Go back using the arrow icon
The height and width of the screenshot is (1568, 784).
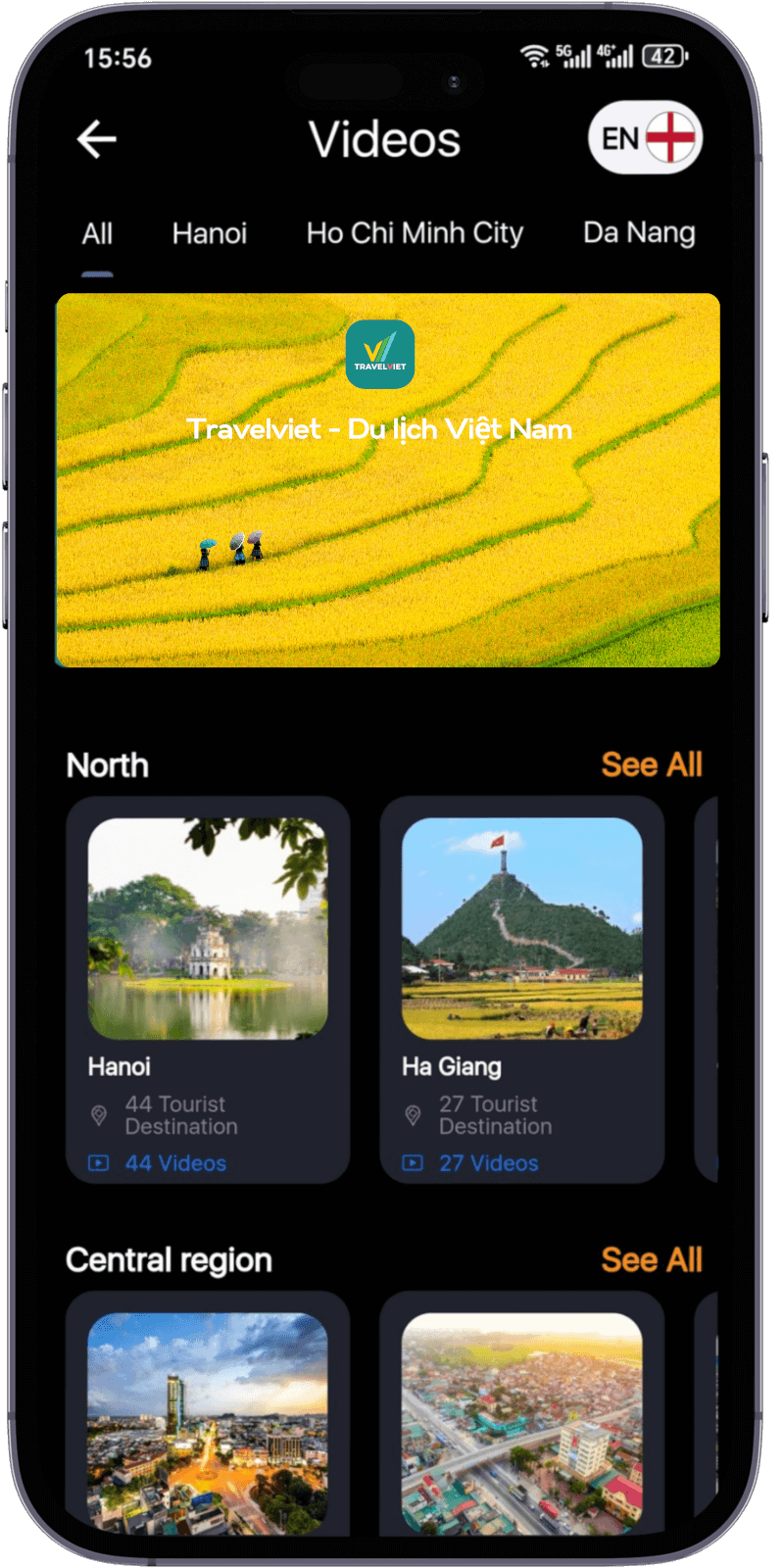click(x=97, y=139)
